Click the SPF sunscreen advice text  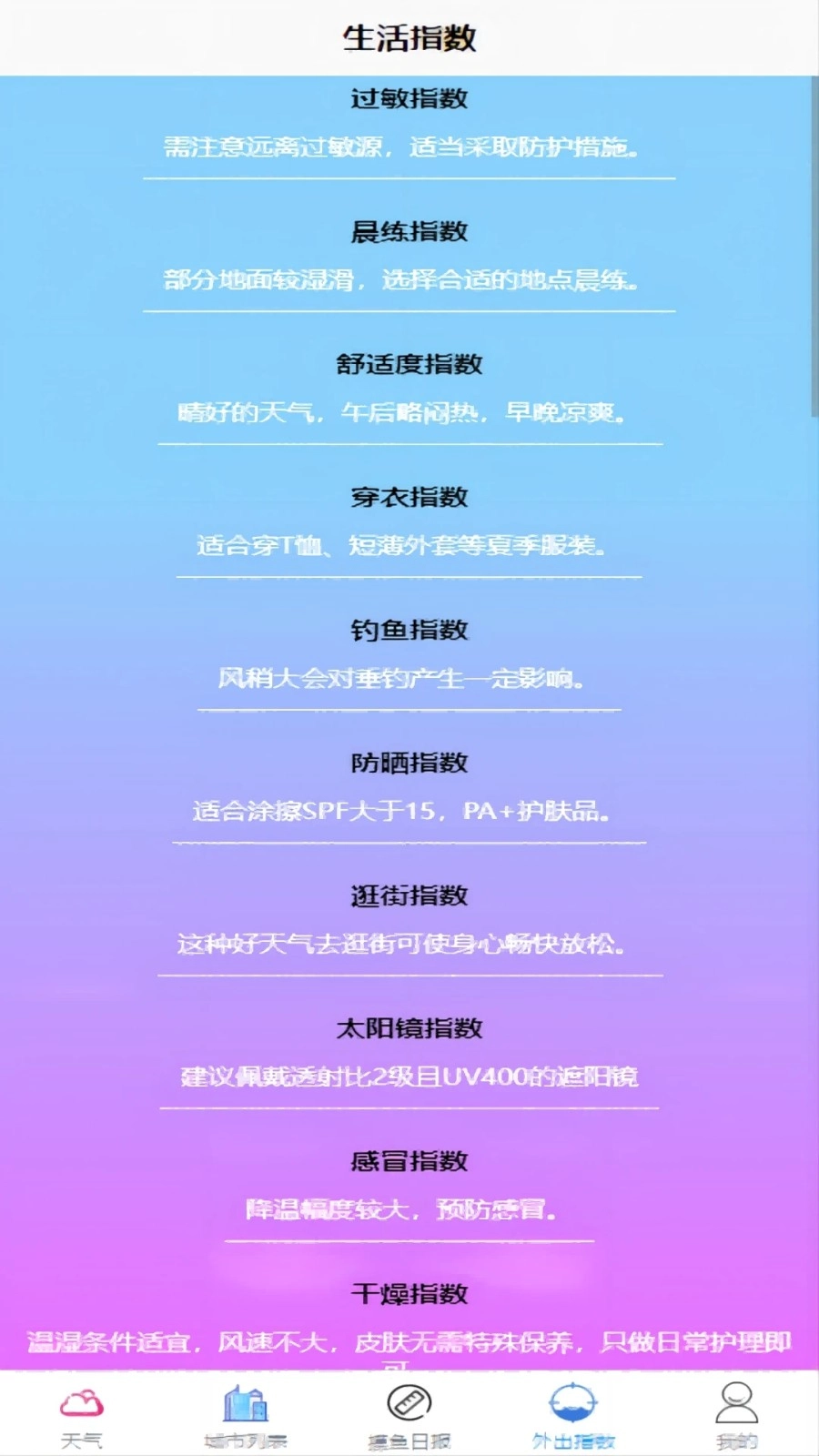coord(409,811)
